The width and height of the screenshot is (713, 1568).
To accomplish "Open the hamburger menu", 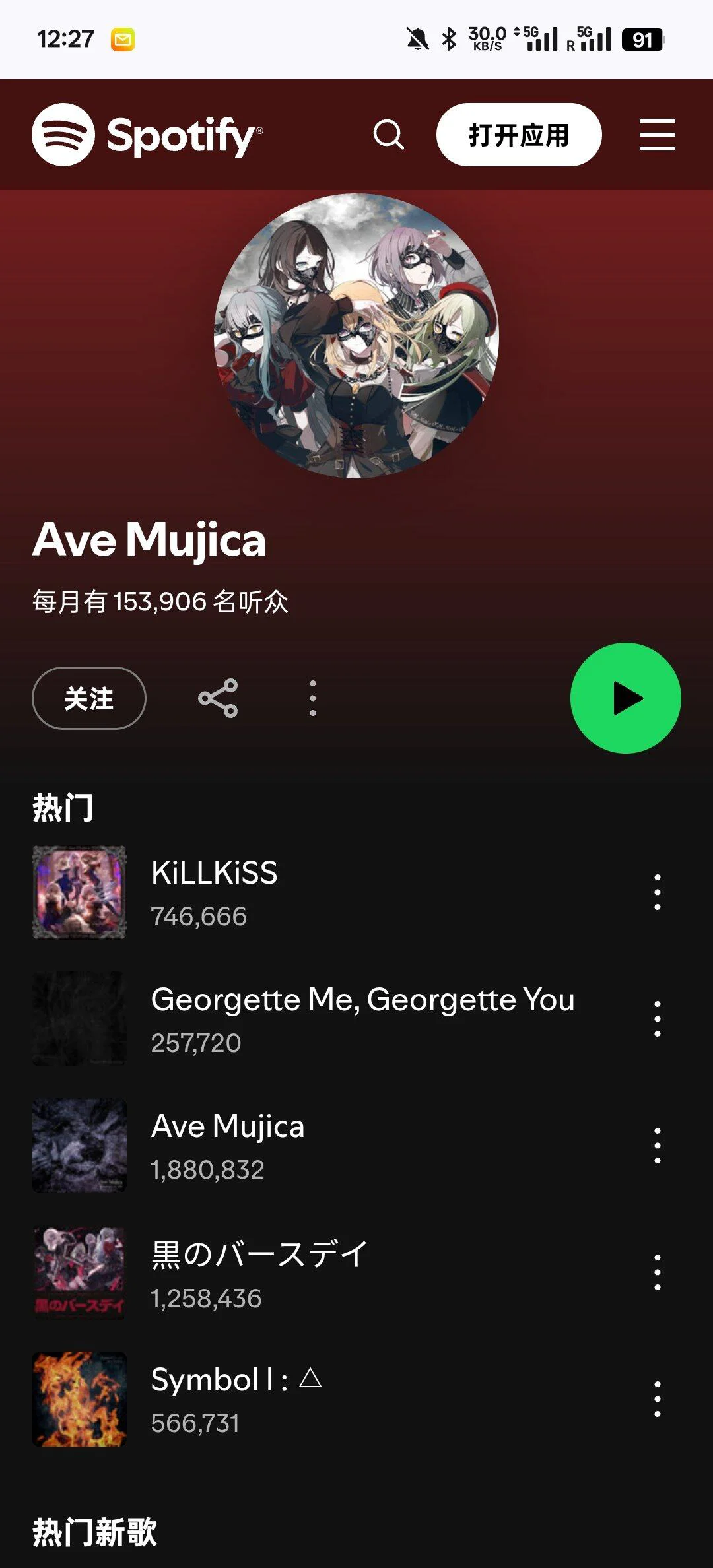I will (x=657, y=135).
